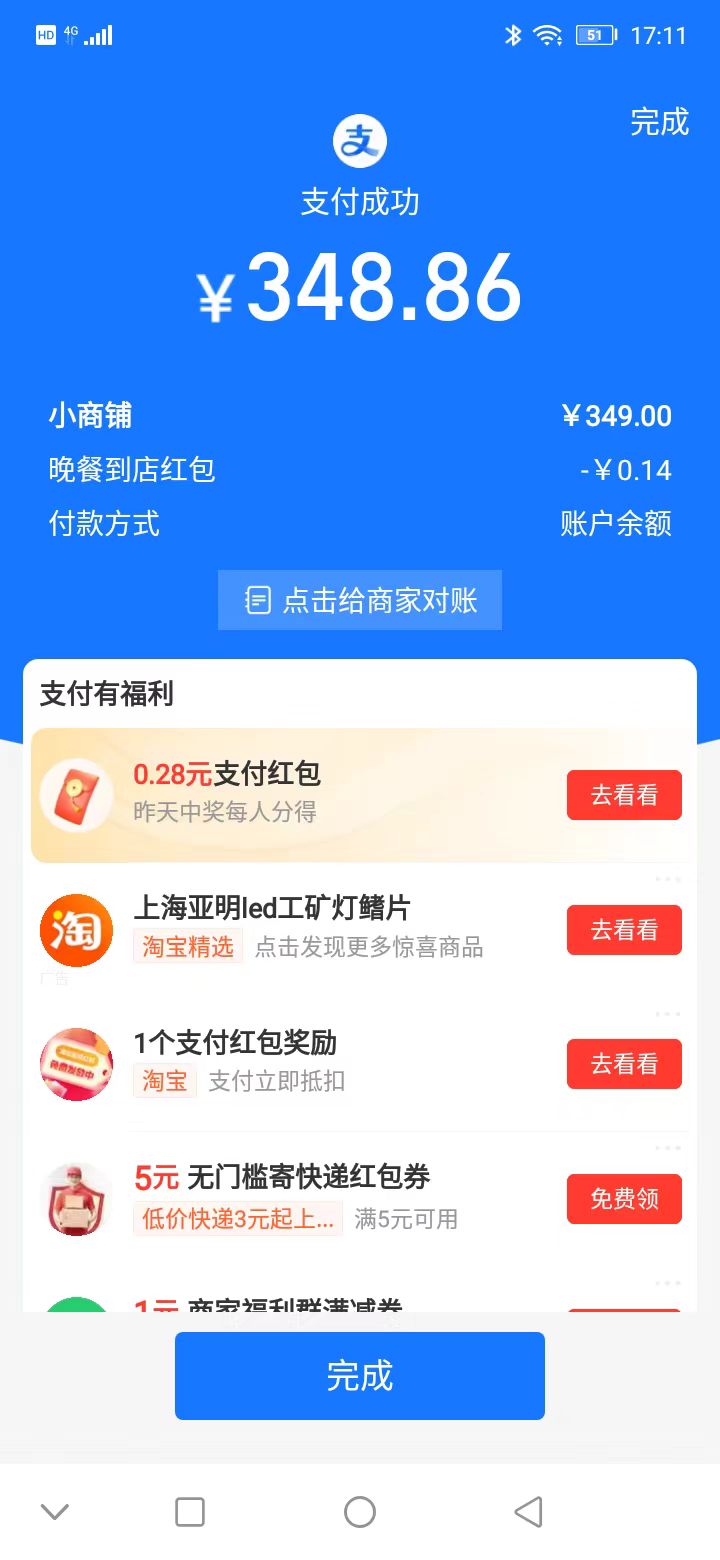This screenshot has width=720, height=1560.
Task: Tap 完成 in the top right corner
Action: 659,122
